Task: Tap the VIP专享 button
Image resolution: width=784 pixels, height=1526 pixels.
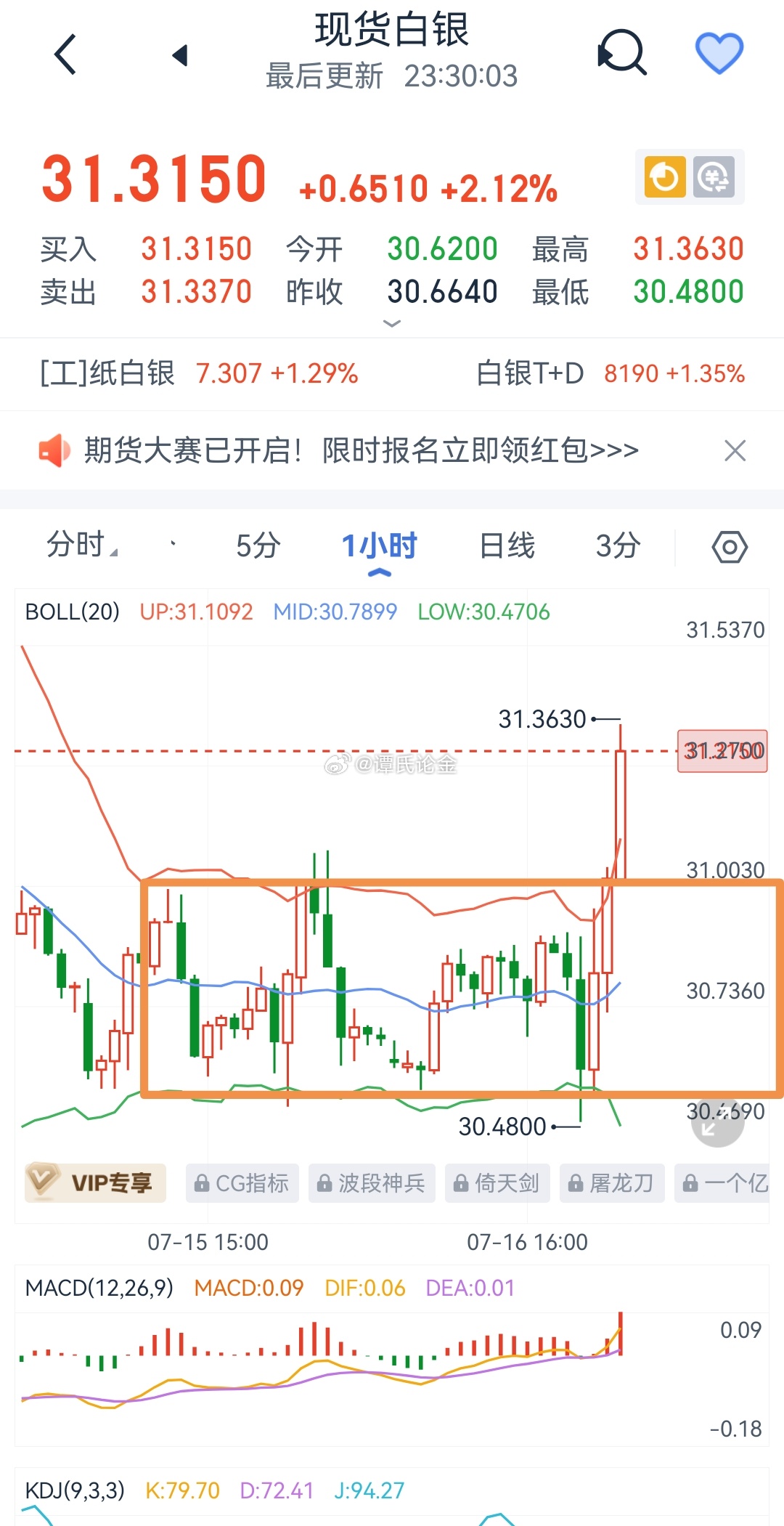Action: click(95, 1182)
